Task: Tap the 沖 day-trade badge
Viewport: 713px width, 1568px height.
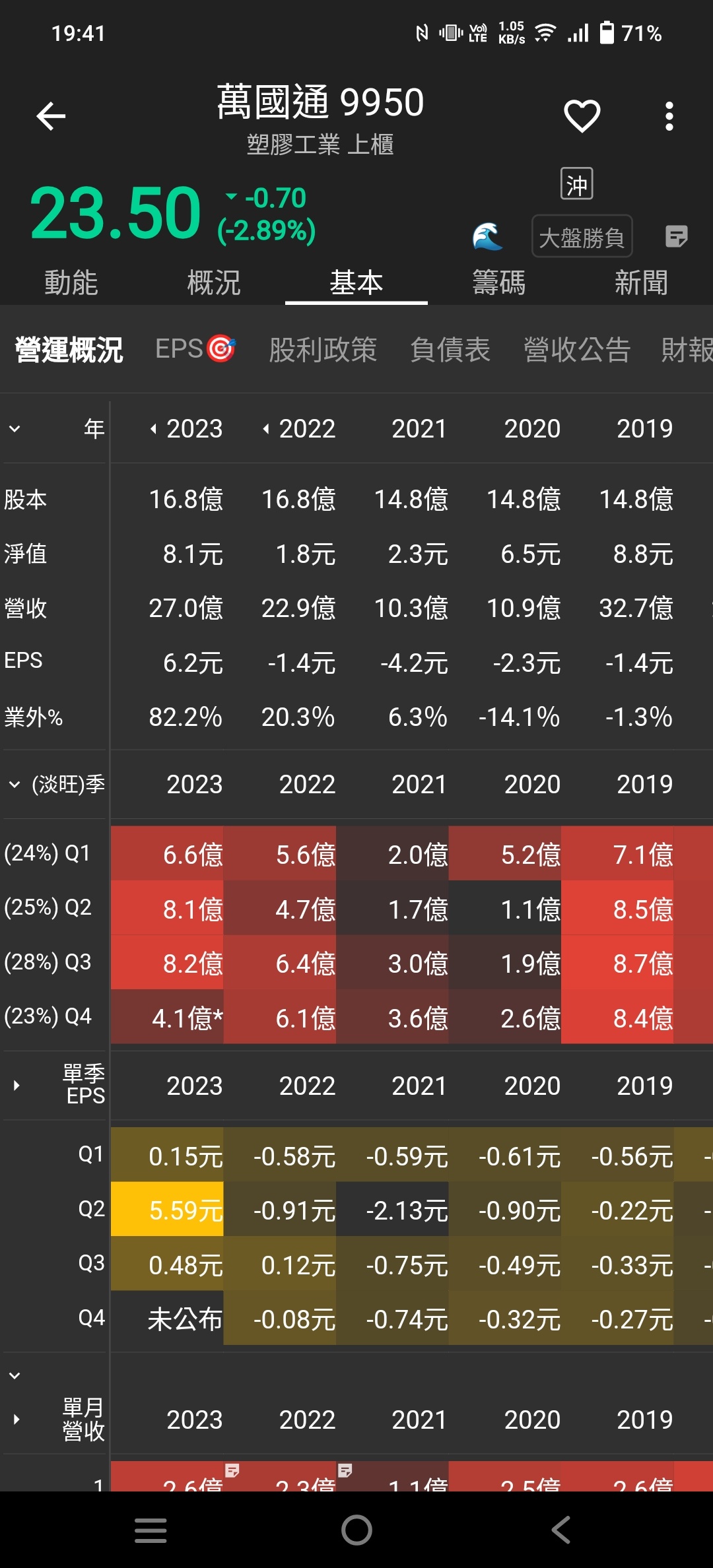Action: [x=576, y=184]
